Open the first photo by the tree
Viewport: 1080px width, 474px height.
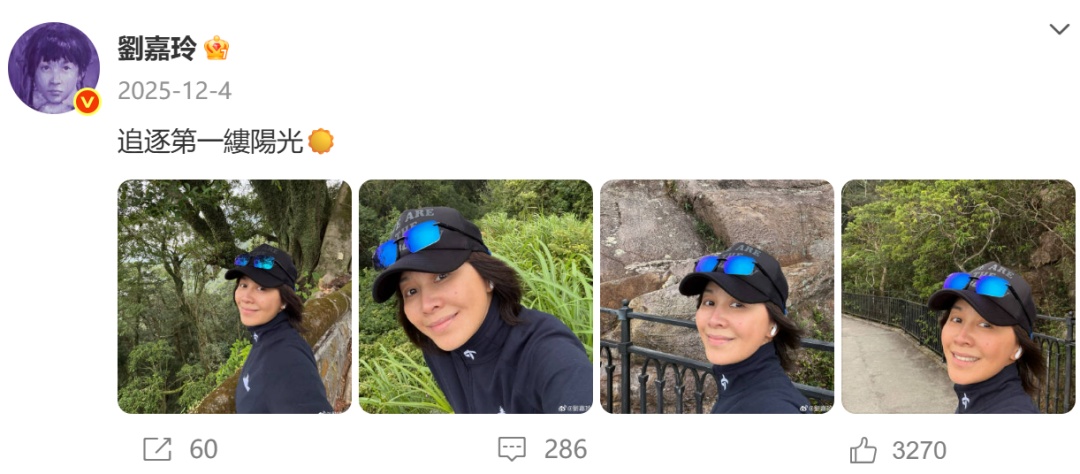coord(234,296)
